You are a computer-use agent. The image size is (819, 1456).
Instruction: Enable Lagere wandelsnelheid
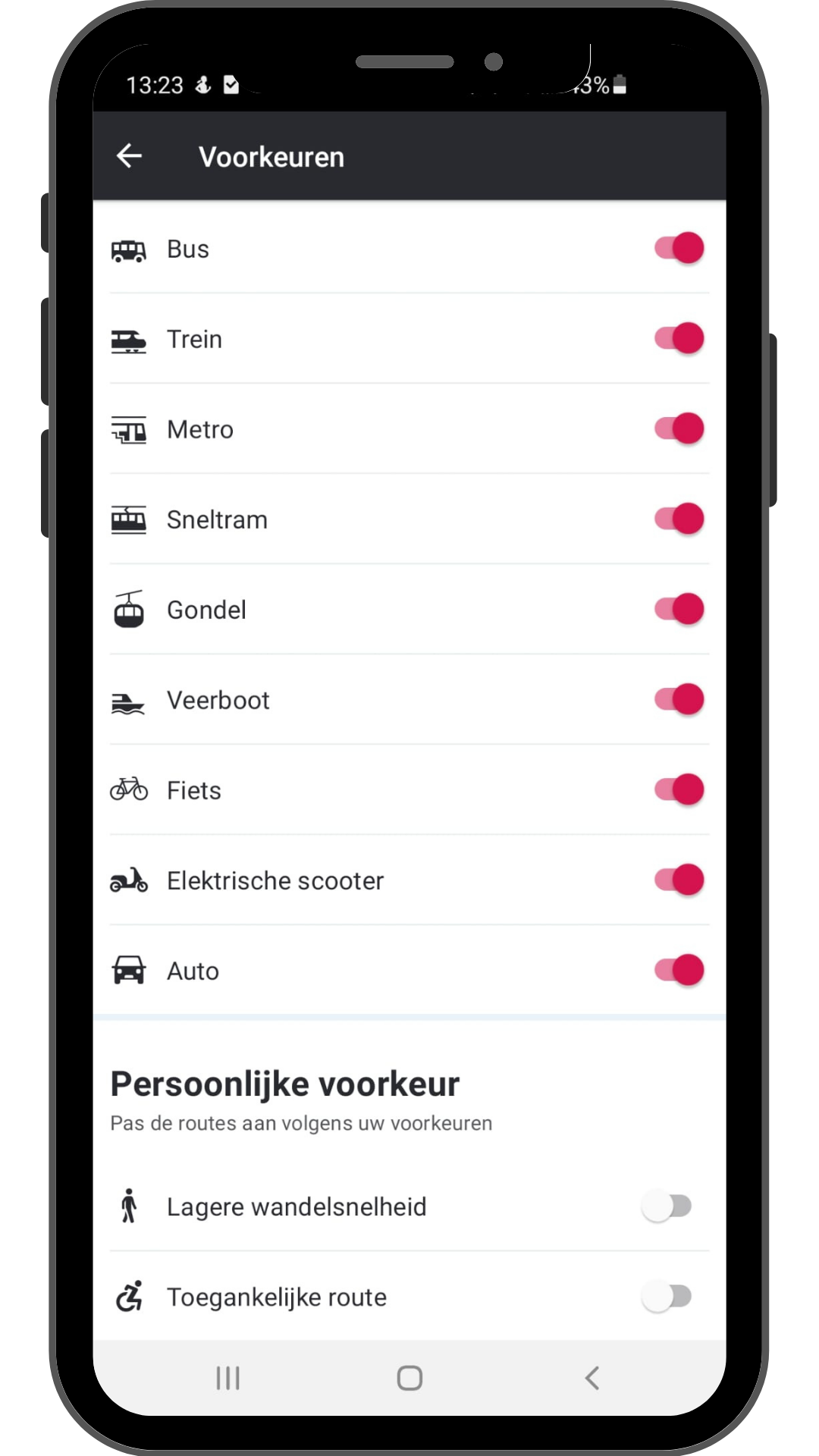coord(667,1207)
